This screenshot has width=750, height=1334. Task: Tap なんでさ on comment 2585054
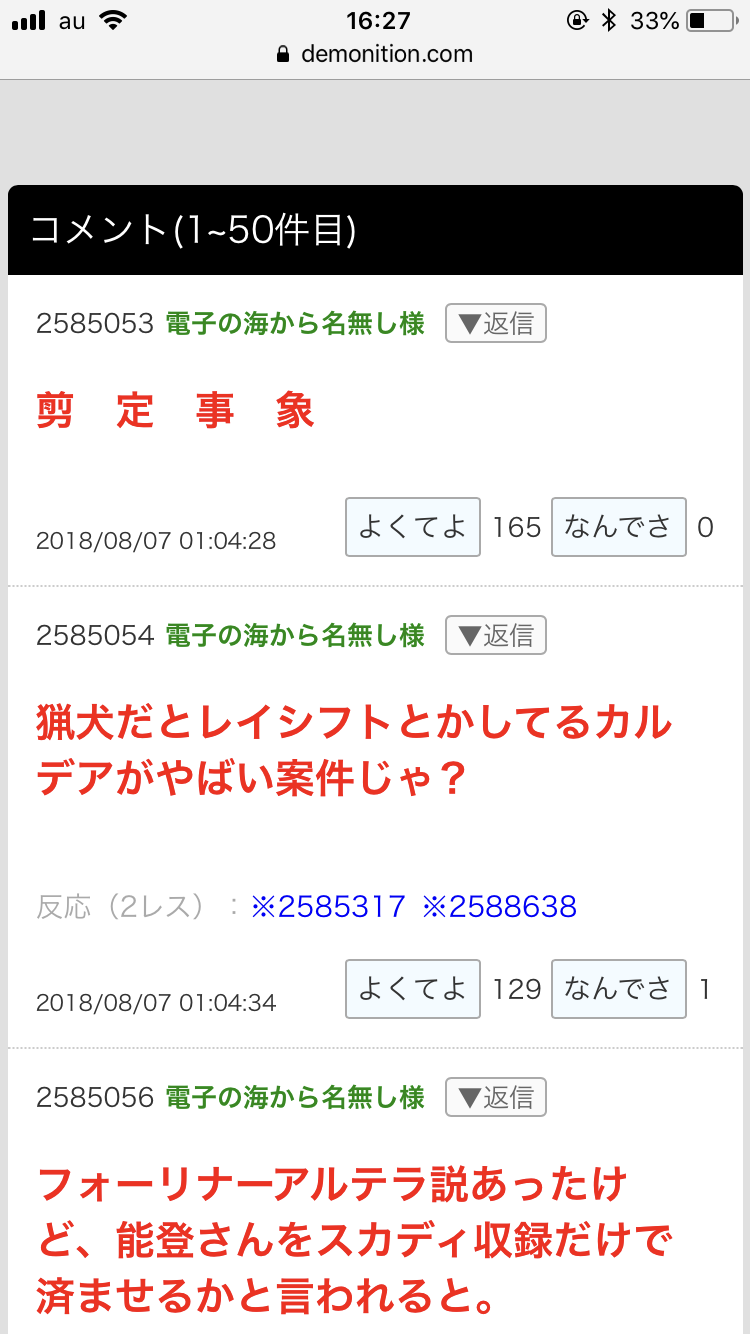click(618, 989)
